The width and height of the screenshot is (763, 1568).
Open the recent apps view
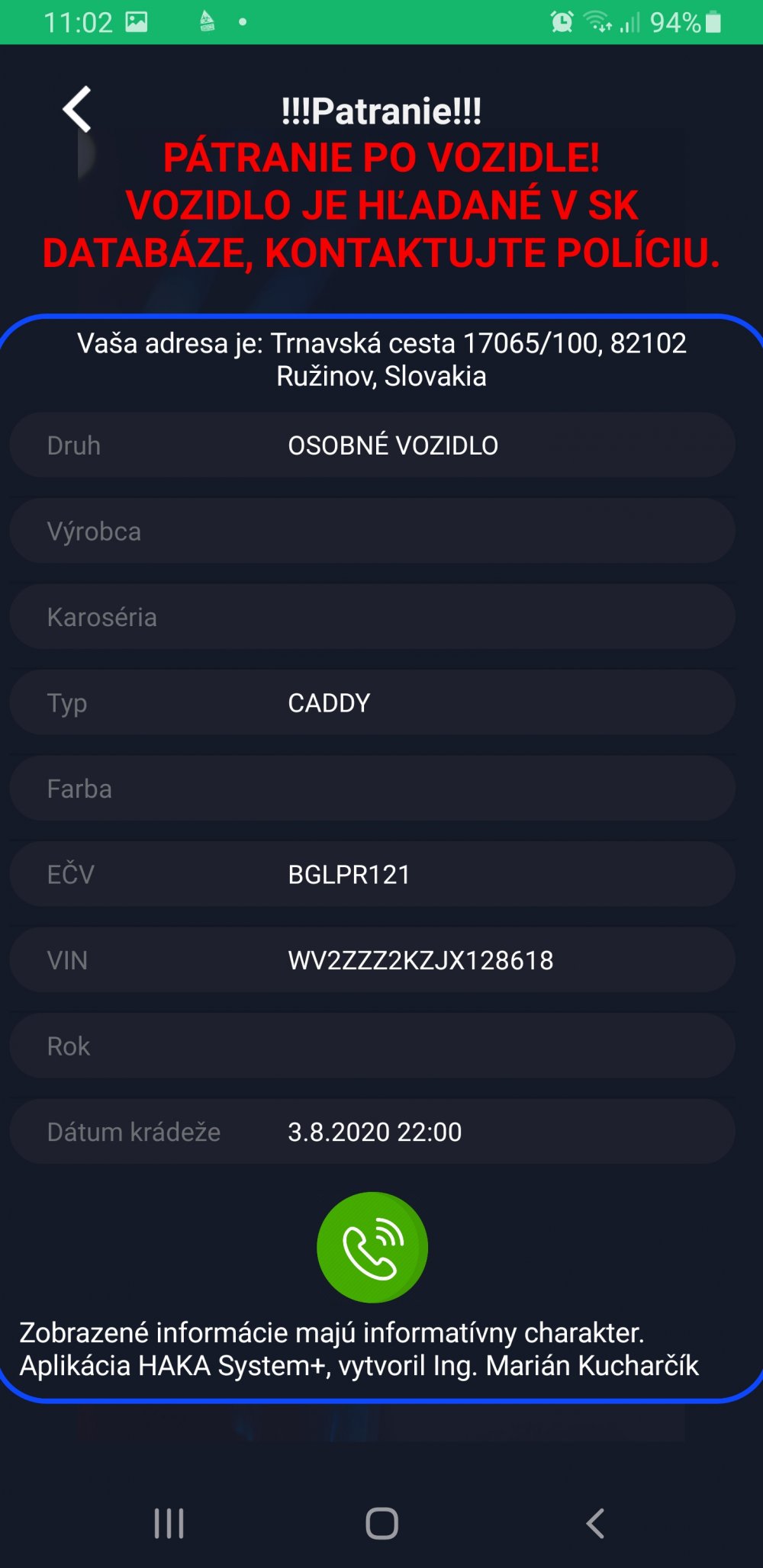click(x=169, y=1523)
